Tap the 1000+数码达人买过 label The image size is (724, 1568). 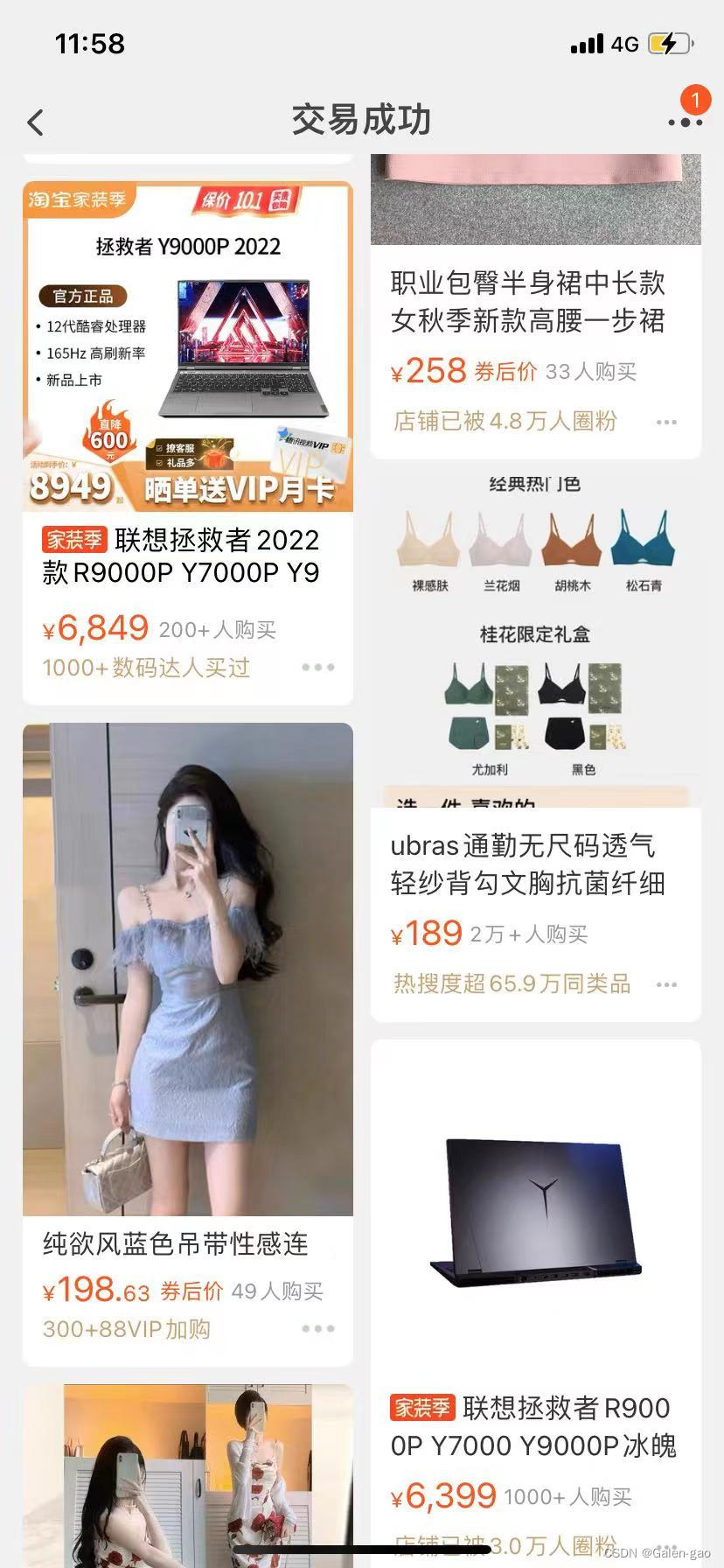145,668
